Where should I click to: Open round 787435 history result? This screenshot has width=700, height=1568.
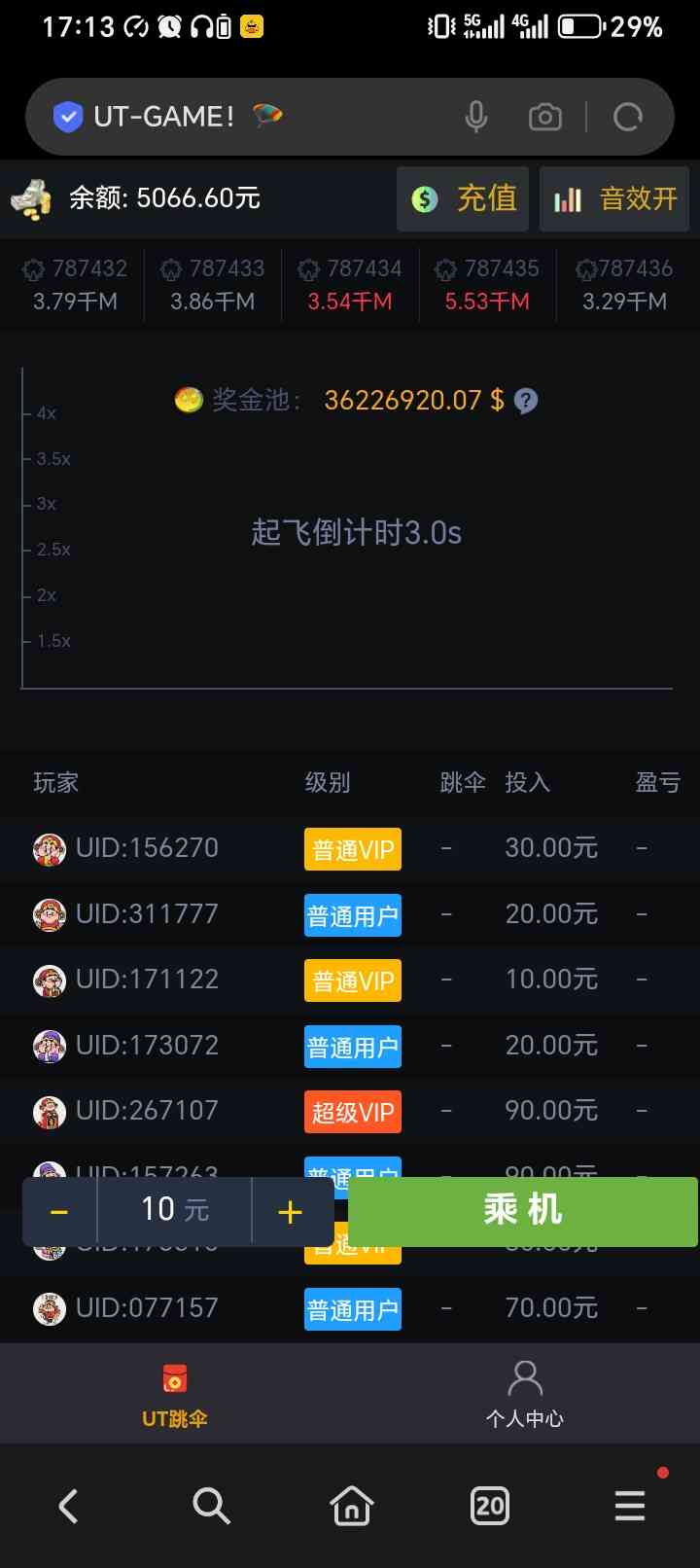(487, 284)
